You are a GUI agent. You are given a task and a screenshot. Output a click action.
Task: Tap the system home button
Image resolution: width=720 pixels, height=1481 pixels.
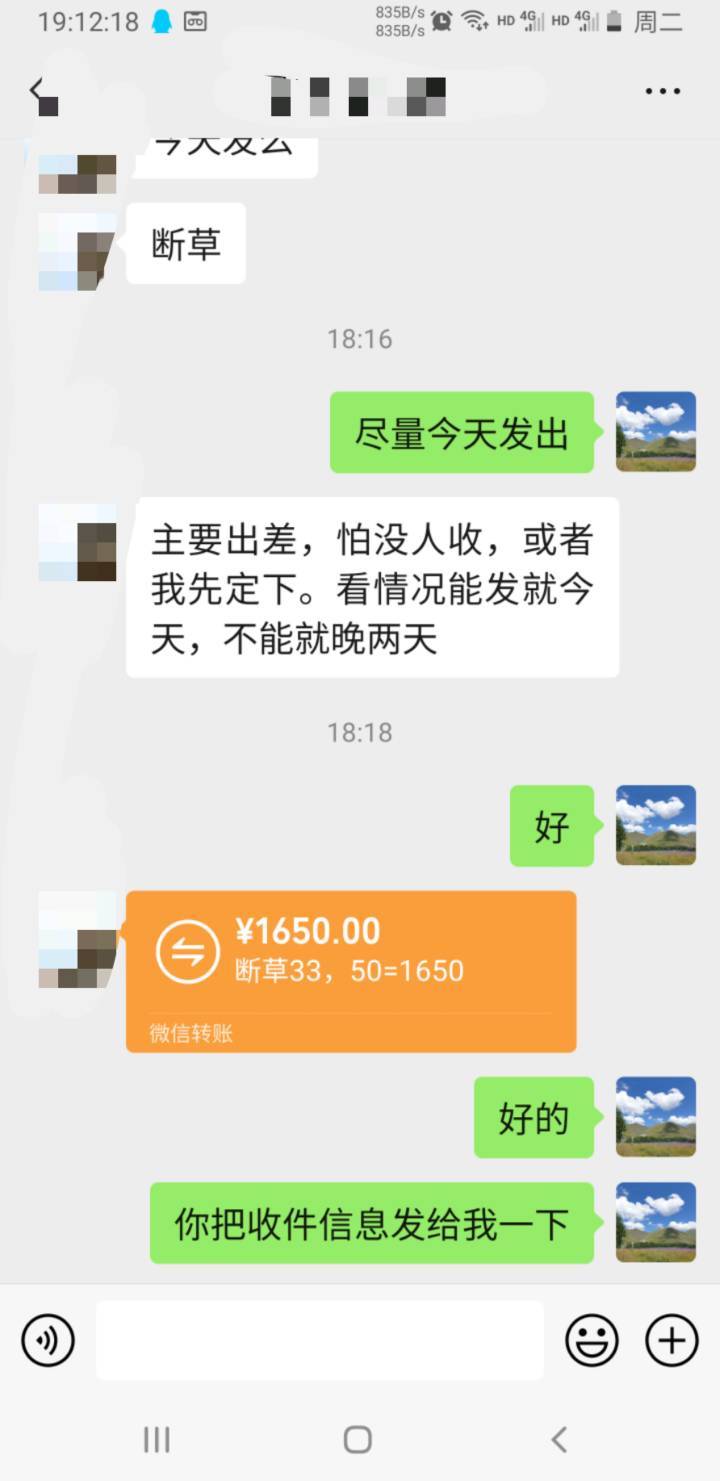pos(358,1439)
